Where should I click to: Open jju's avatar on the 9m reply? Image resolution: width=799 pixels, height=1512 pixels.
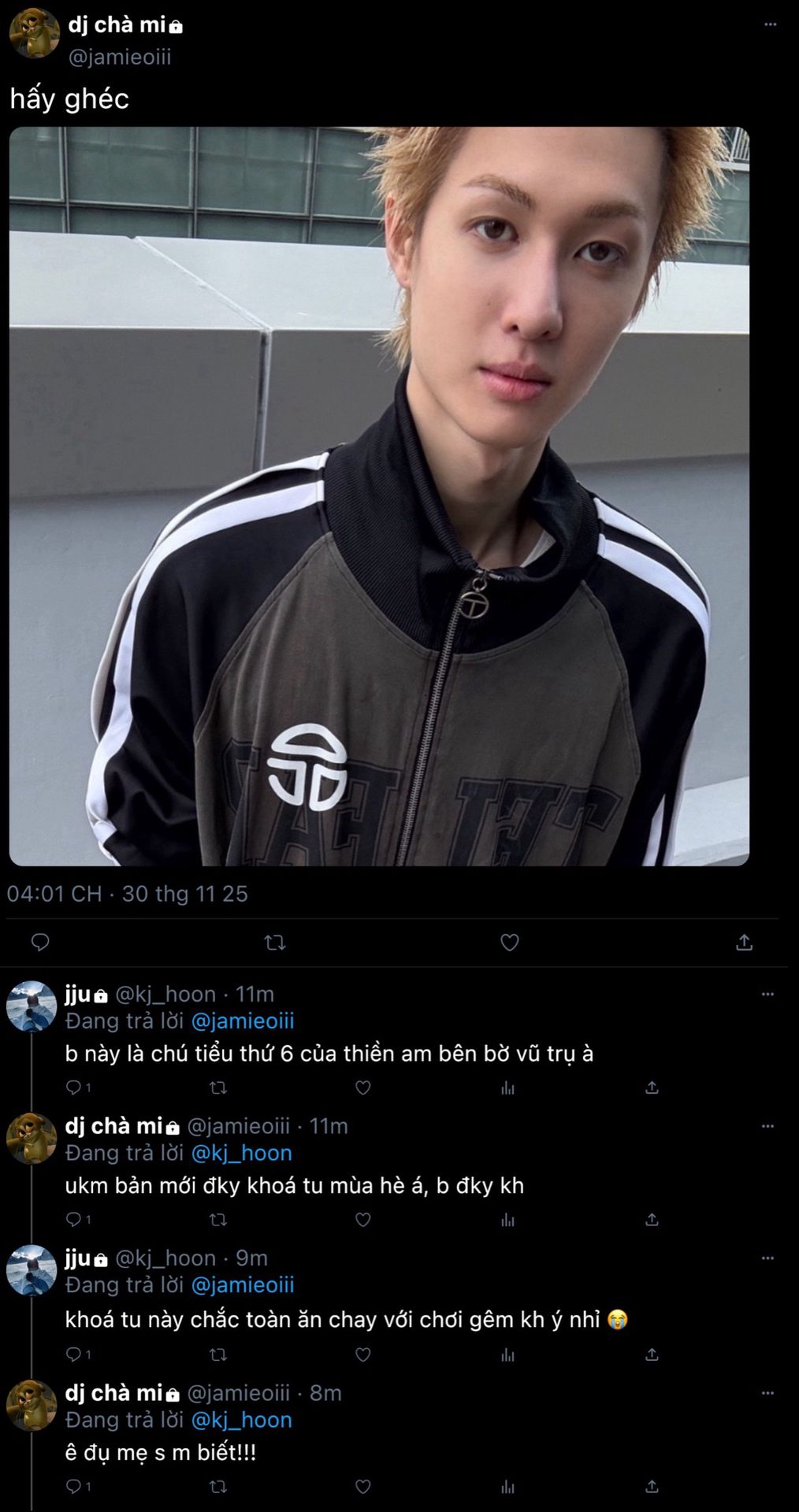click(32, 1270)
